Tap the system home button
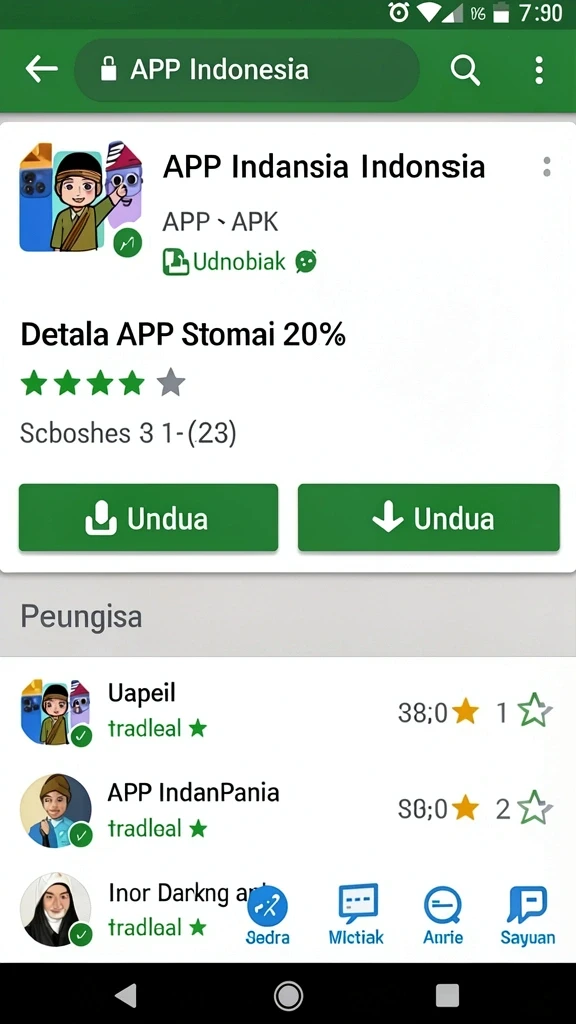 point(288,995)
